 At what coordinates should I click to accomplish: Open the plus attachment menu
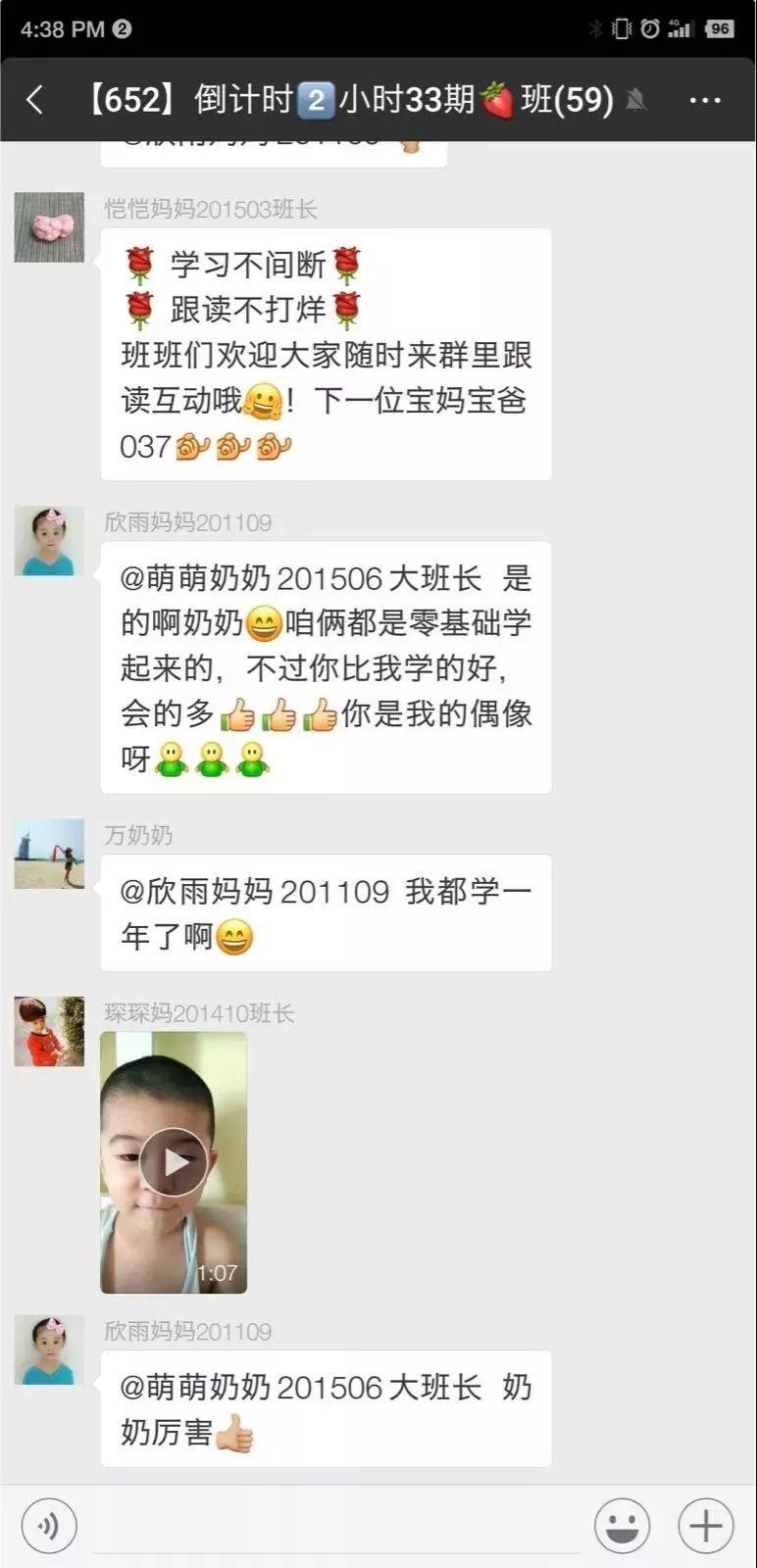pos(706,1525)
